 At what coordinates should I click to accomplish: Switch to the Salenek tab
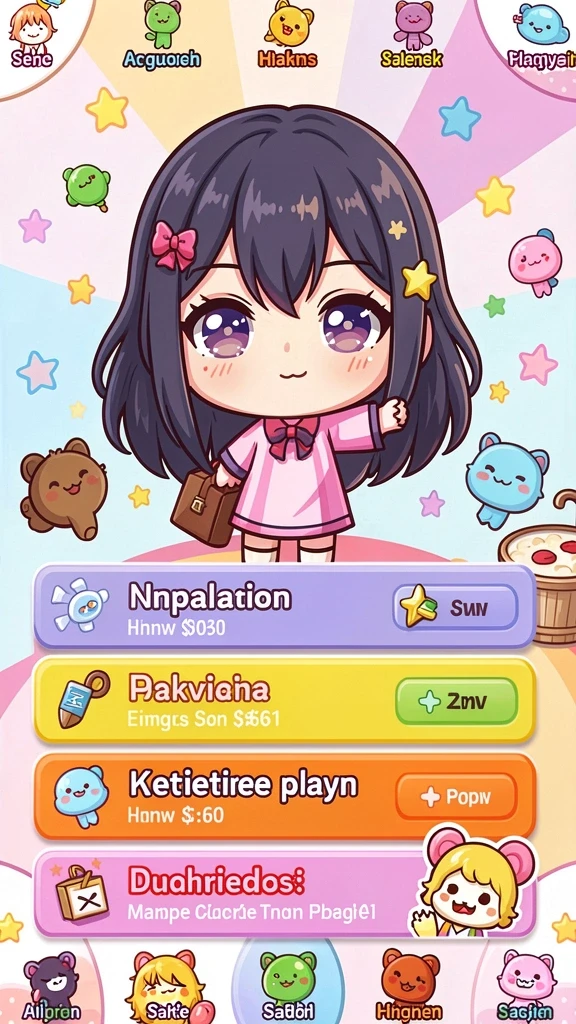(411, 35)
